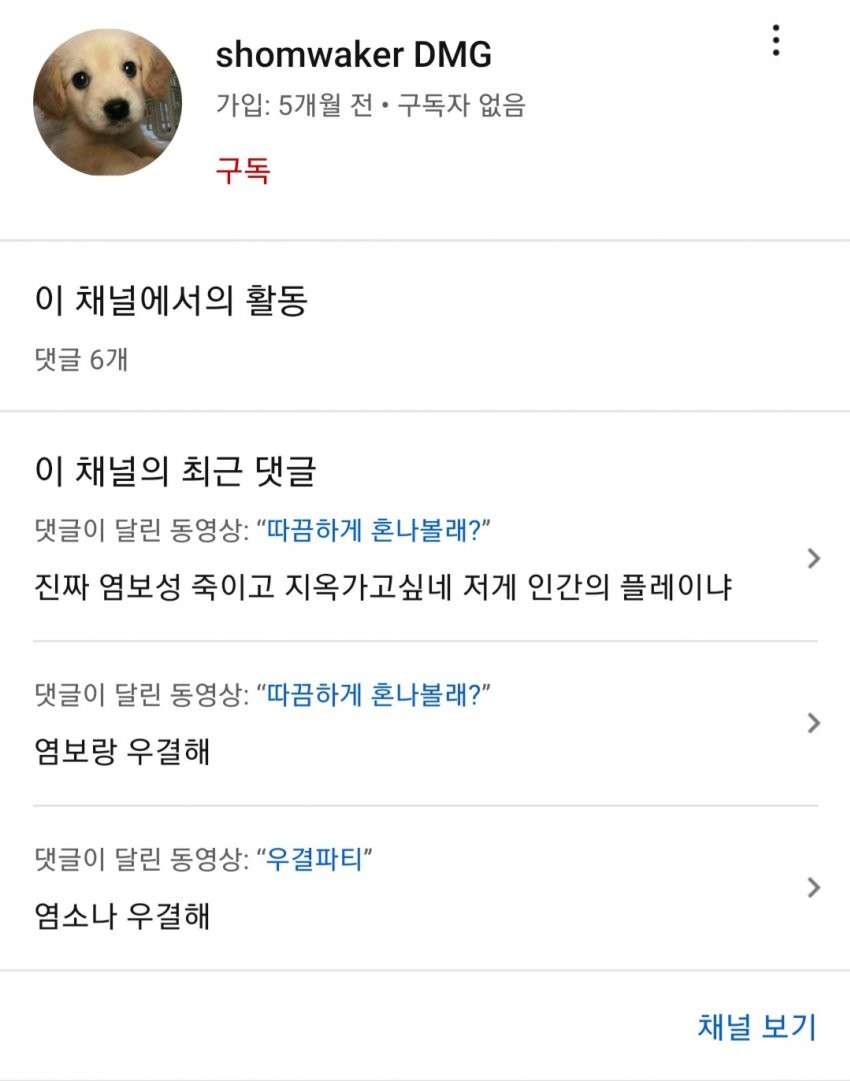Open the comment starting with 진짜 염보성
850x1081 pixels.
pyautogui.click(x=381, y=586)
